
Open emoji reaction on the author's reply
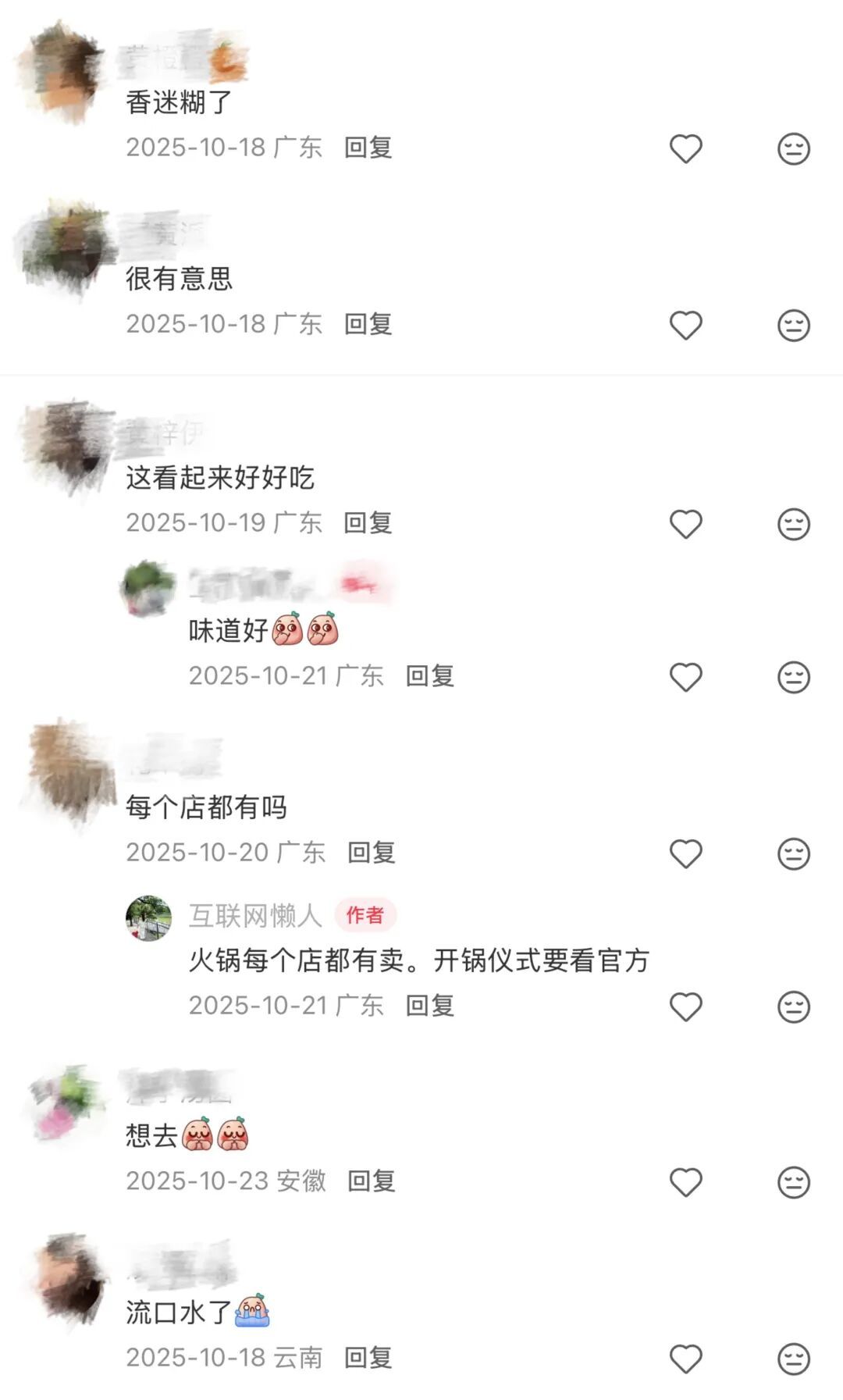click(794, 1007)
